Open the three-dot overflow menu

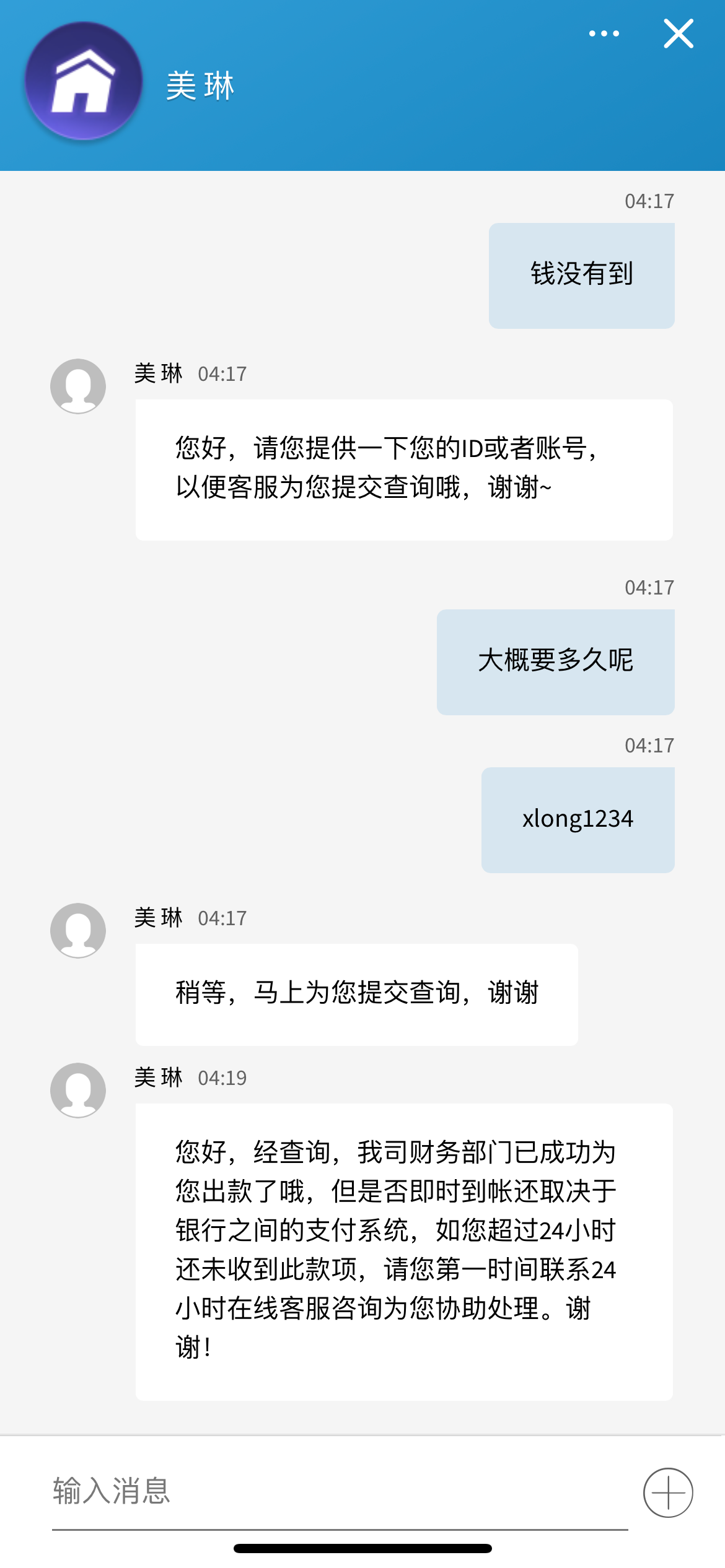604,33
